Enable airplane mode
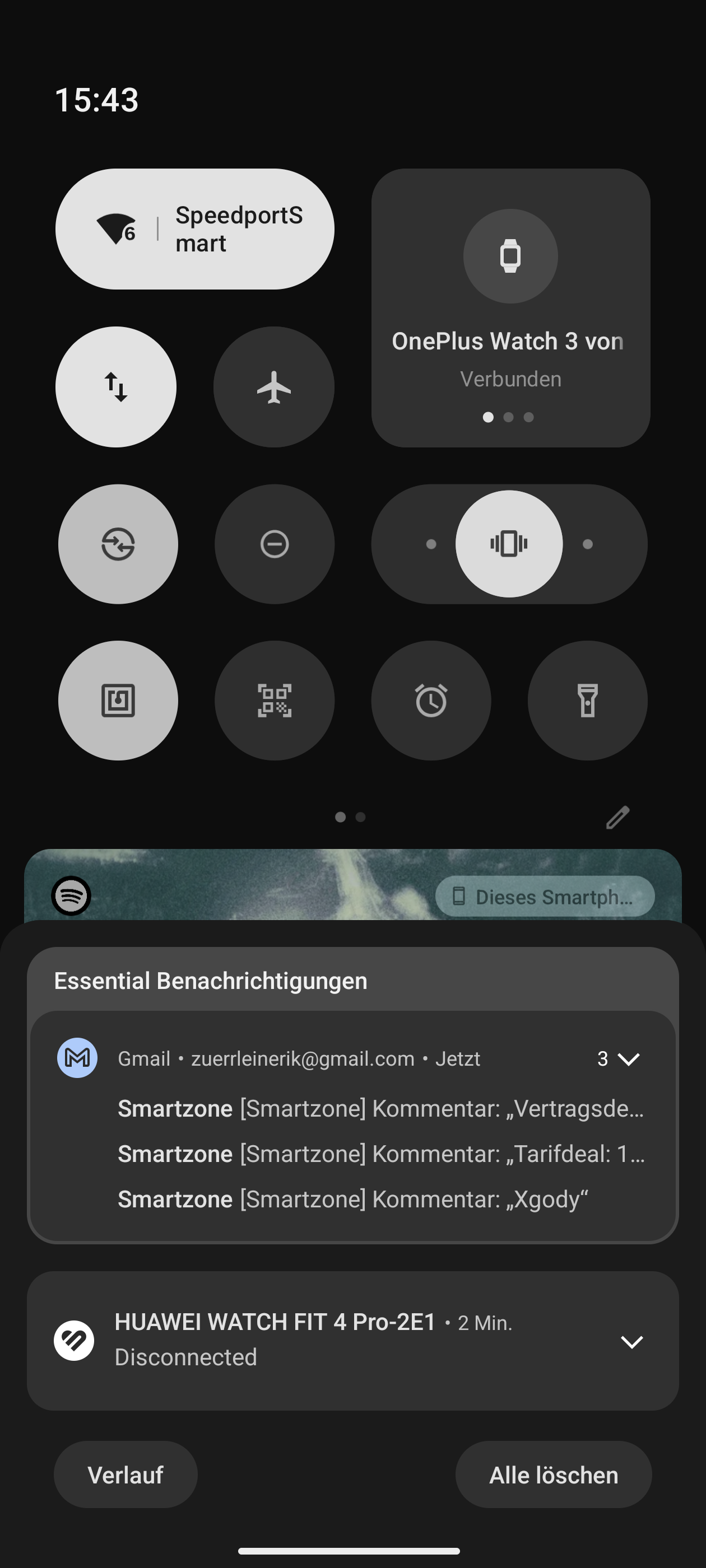706x1568 pixels. coord(273,387)
